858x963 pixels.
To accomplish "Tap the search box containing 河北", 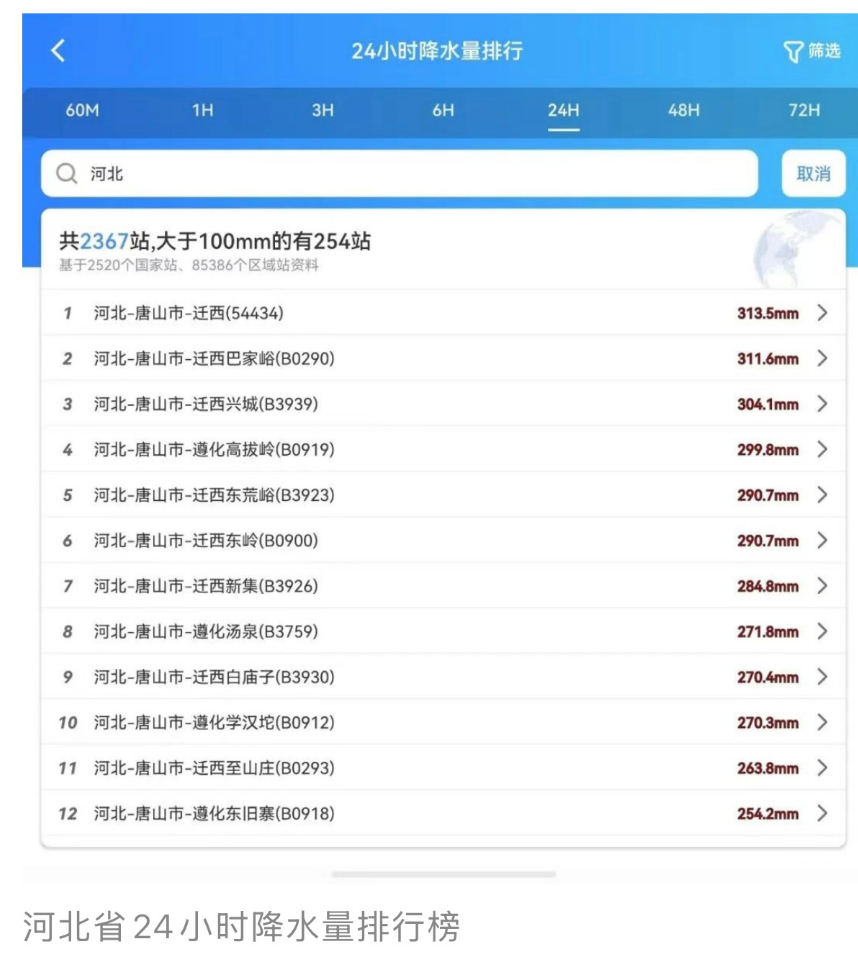I will [399, 174].
